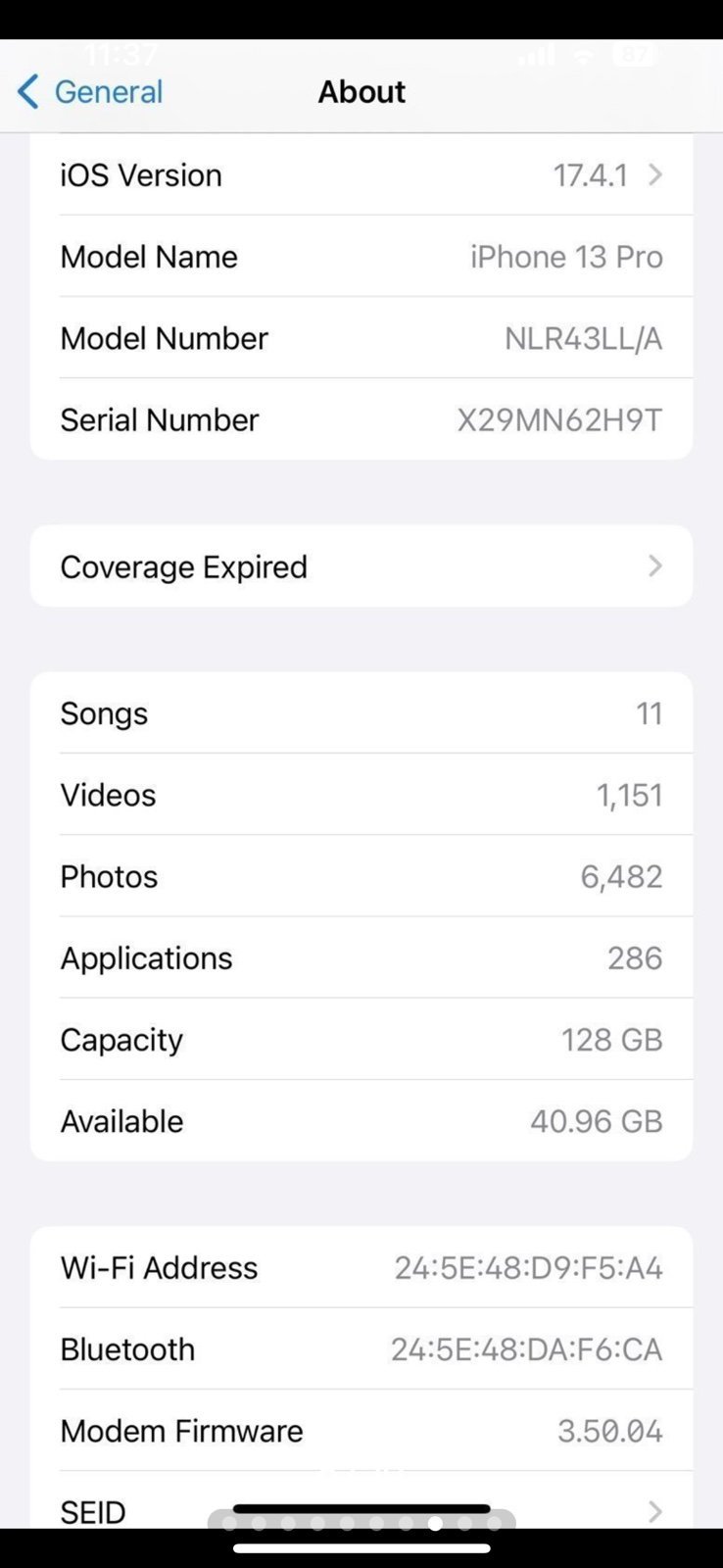Tap the back chevron next to General
The width and height of the screenshot is (723, 1568).
(26, 91)
